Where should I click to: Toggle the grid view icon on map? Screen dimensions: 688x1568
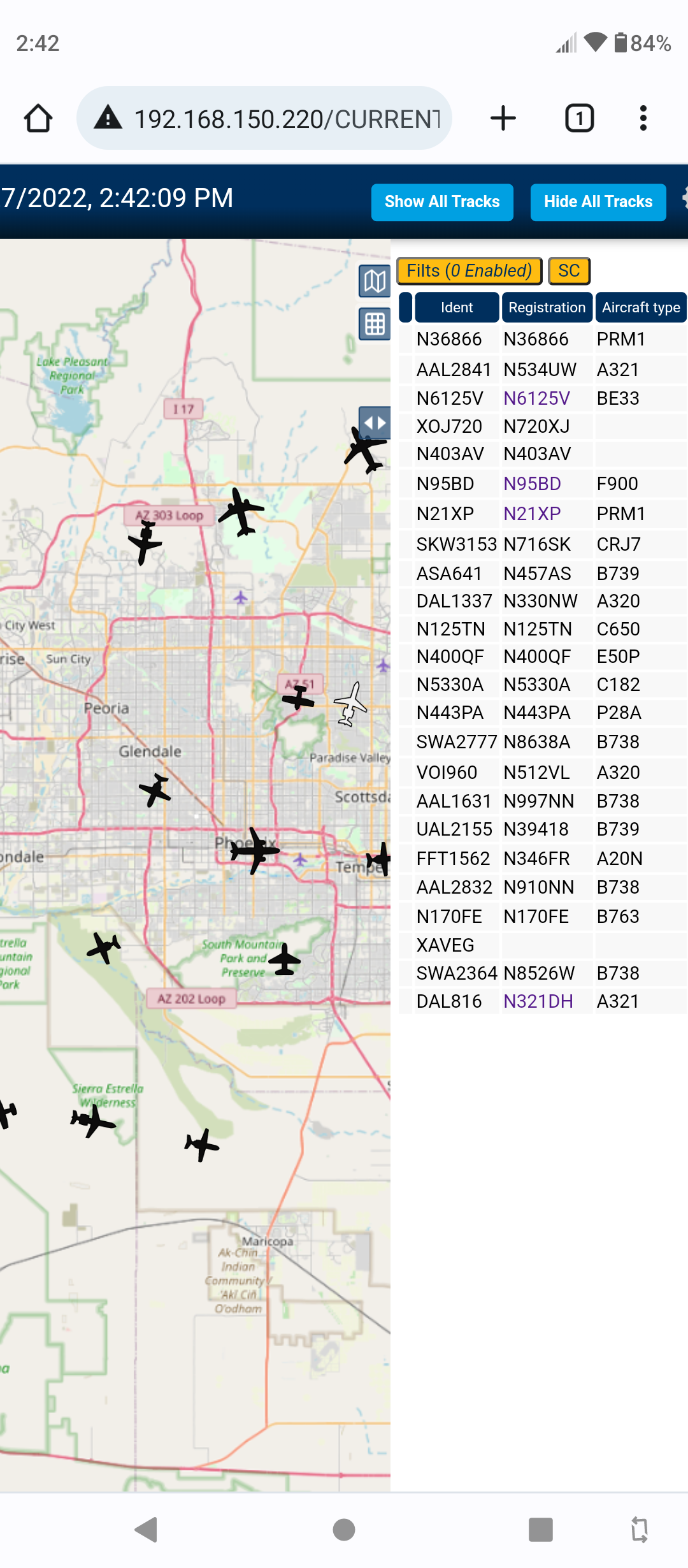[375, 324]
